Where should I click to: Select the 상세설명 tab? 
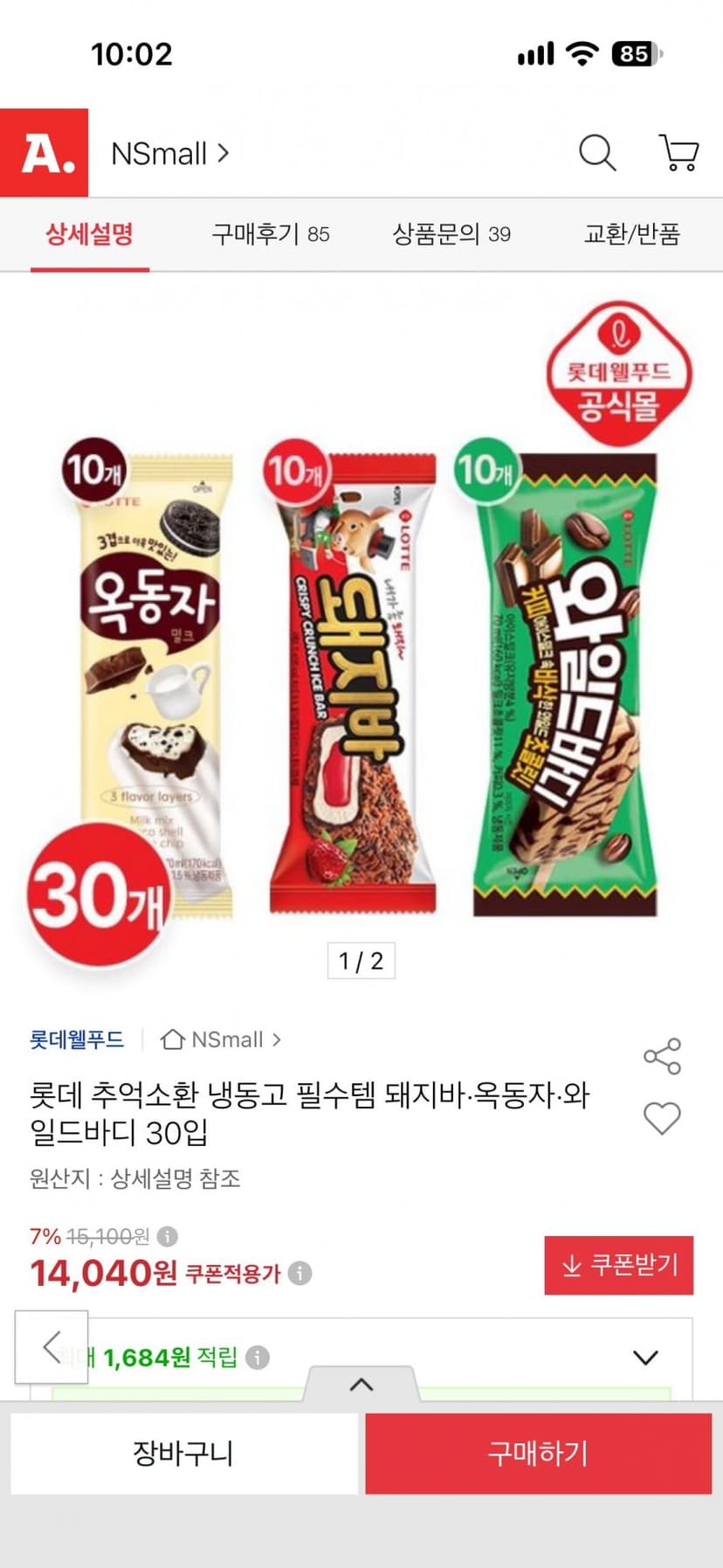[90, 234]
